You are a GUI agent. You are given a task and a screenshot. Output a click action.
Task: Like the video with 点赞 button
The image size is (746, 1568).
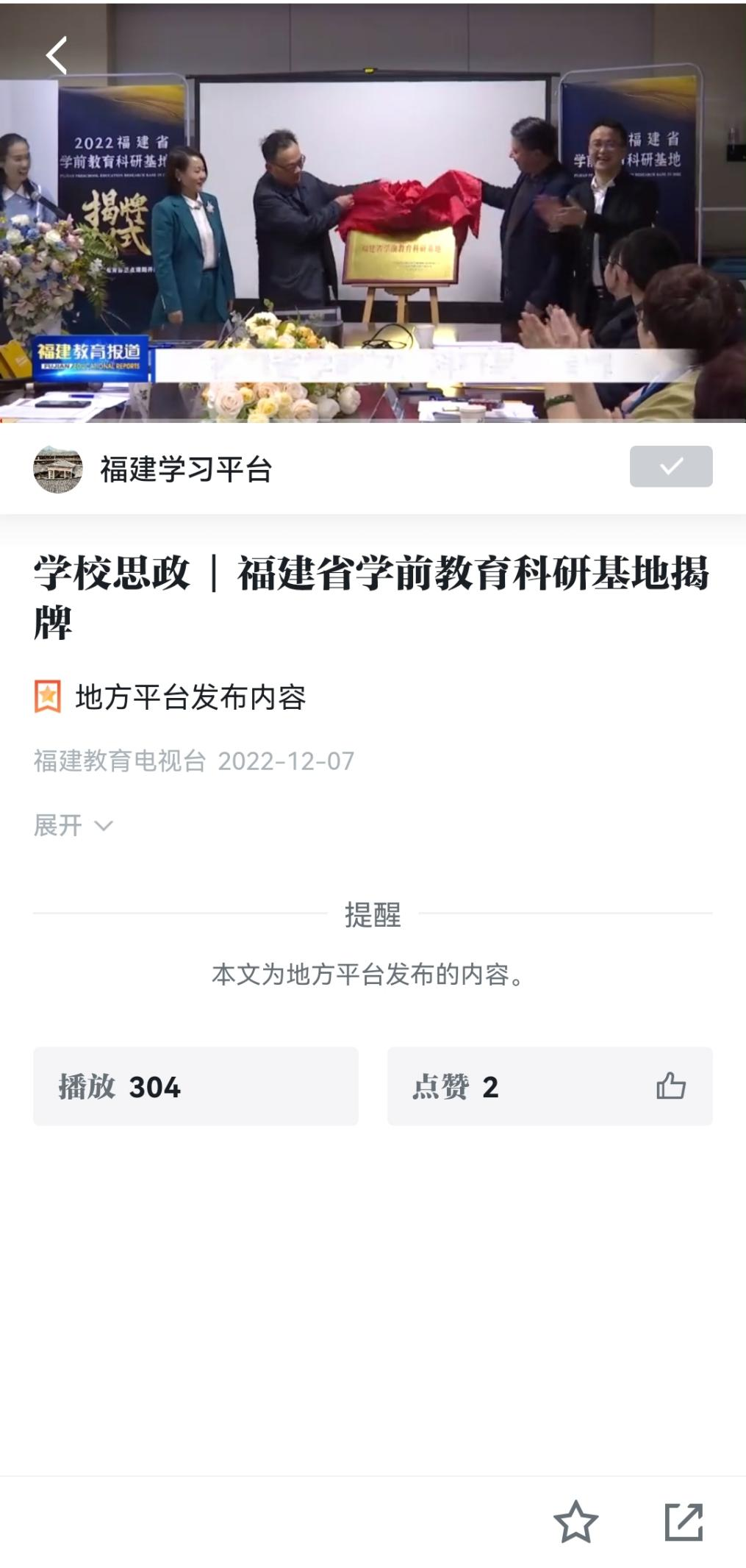(549, 1086)
